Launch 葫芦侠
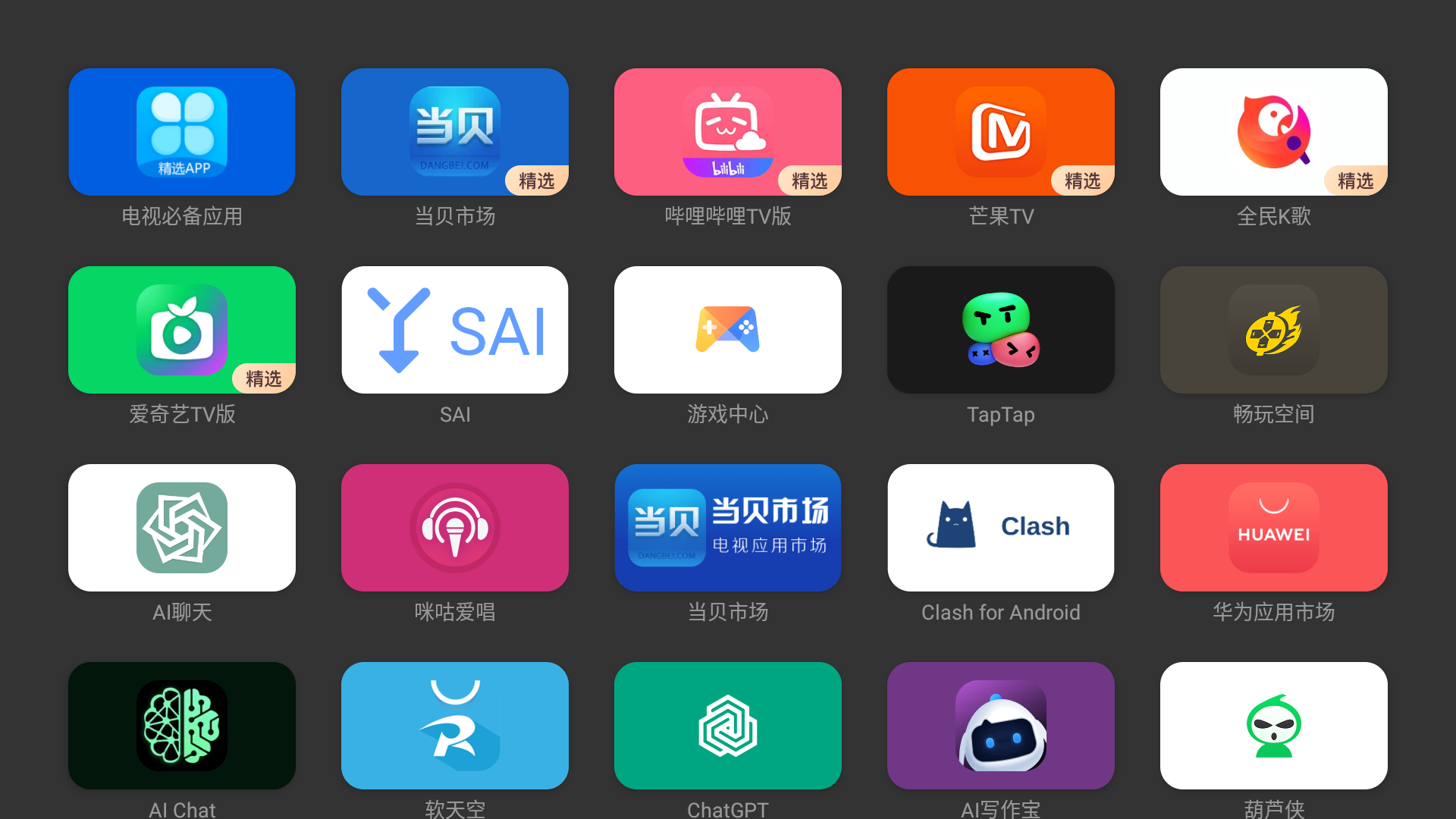Viewport: 1456px width, 819px height. coord(1274,726)
